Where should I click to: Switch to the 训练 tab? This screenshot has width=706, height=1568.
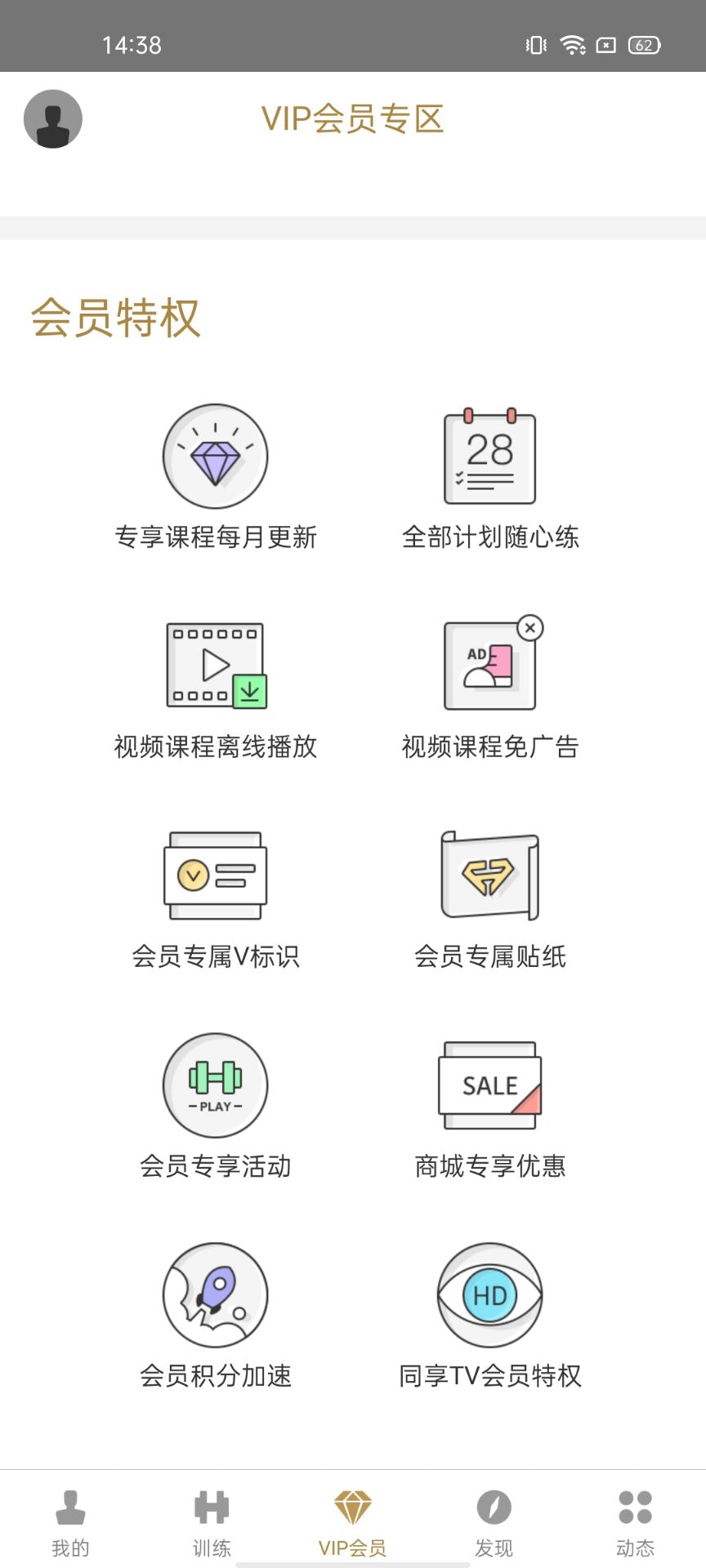tap(212, 1521)
